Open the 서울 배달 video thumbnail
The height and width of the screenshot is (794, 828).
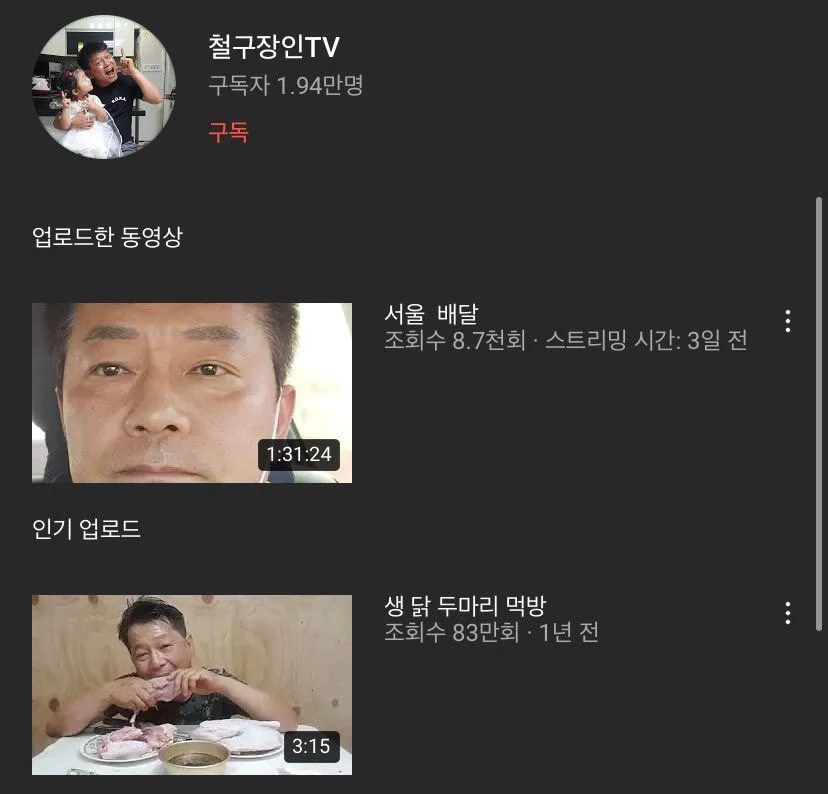[x=192, y=393]
